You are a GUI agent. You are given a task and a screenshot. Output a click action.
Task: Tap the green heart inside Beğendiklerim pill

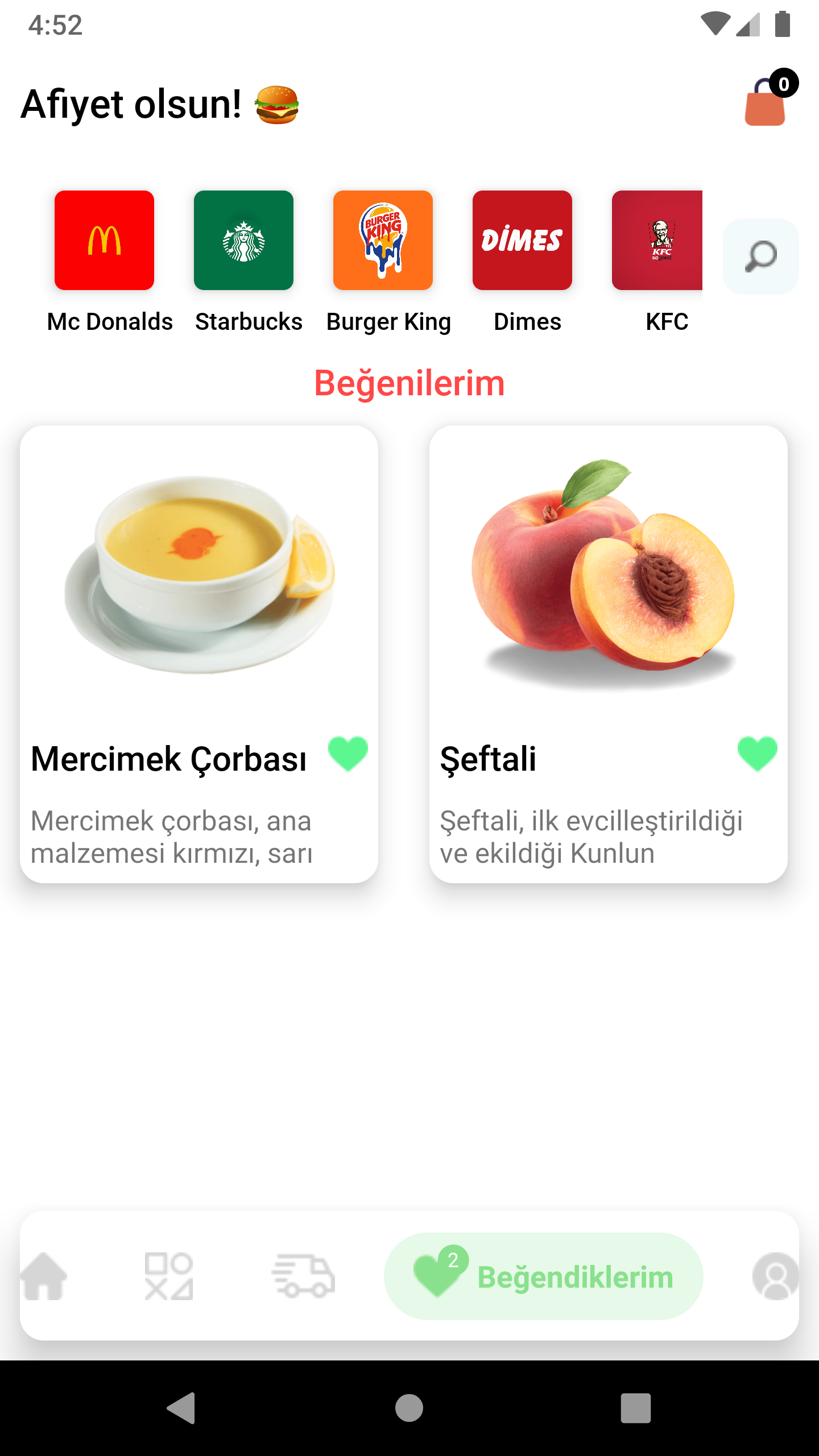pos(438,1274)
